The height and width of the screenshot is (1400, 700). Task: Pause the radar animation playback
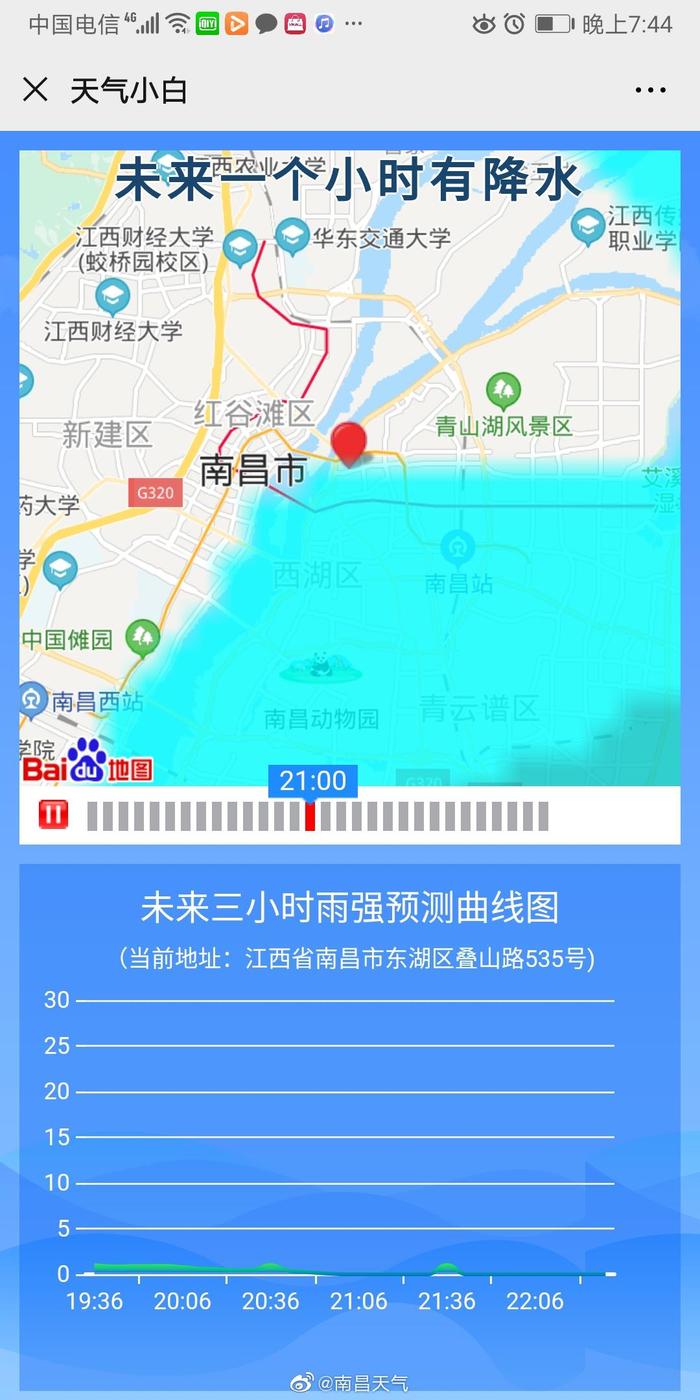[53, 814]
